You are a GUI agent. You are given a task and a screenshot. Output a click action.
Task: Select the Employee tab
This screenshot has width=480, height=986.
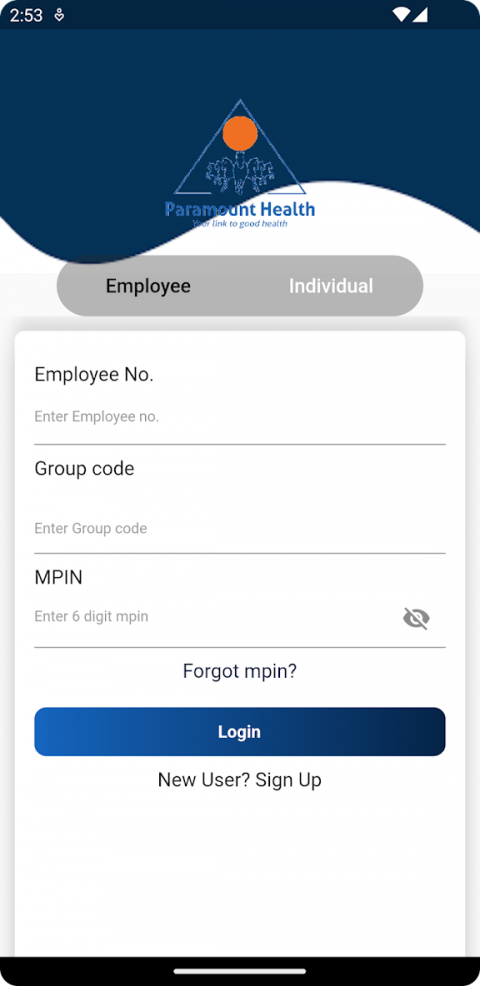(x=148, y=286)
